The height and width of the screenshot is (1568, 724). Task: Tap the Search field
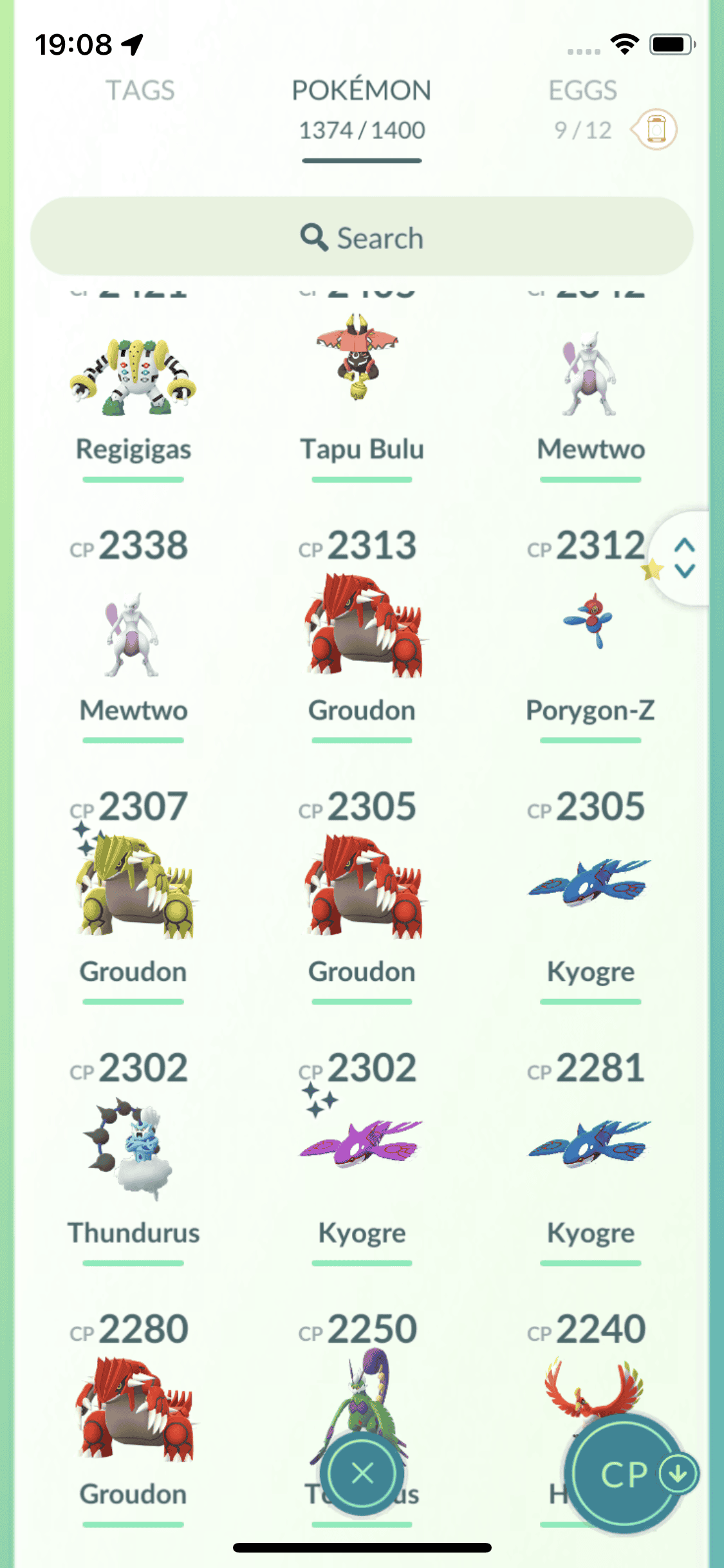tap(362, 238)
